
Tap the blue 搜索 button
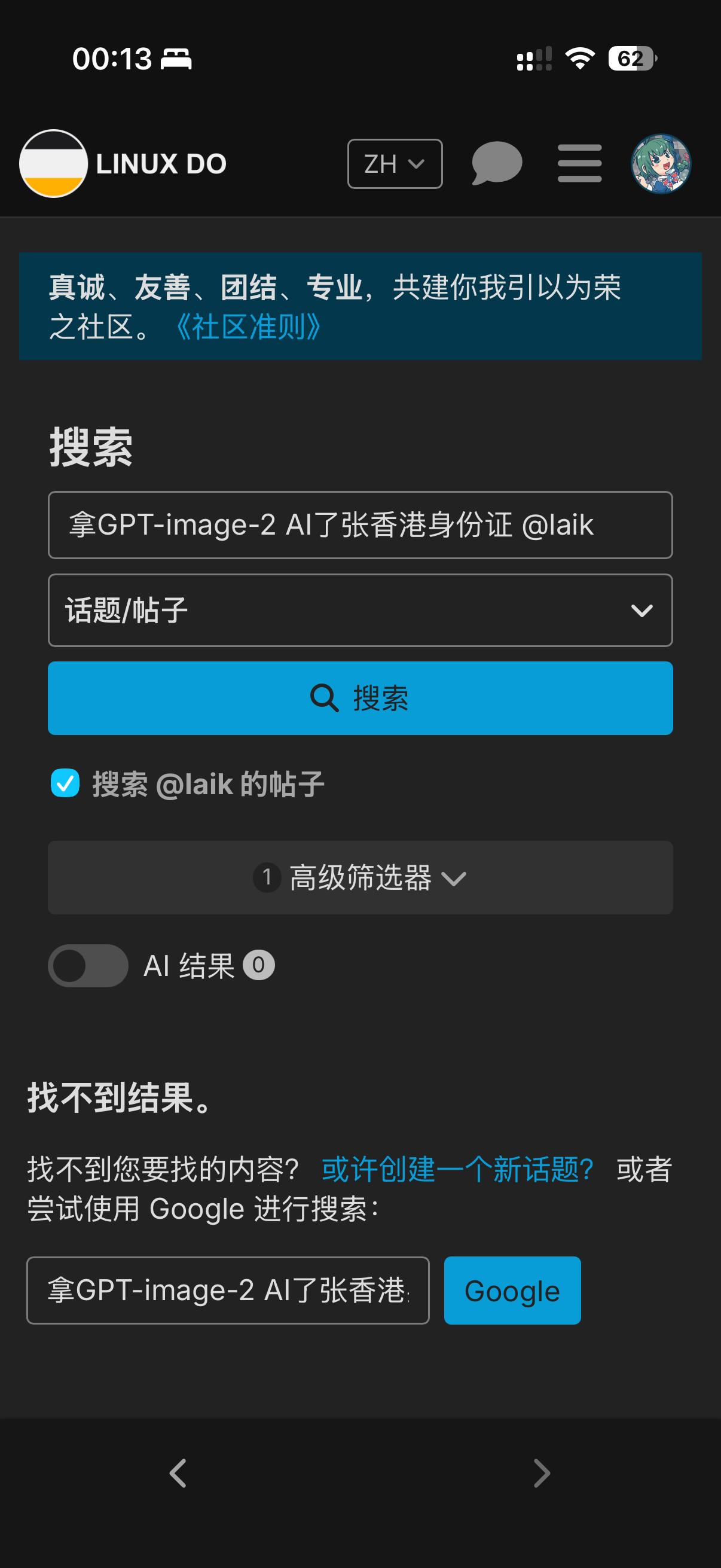click(x=359, y=698)
